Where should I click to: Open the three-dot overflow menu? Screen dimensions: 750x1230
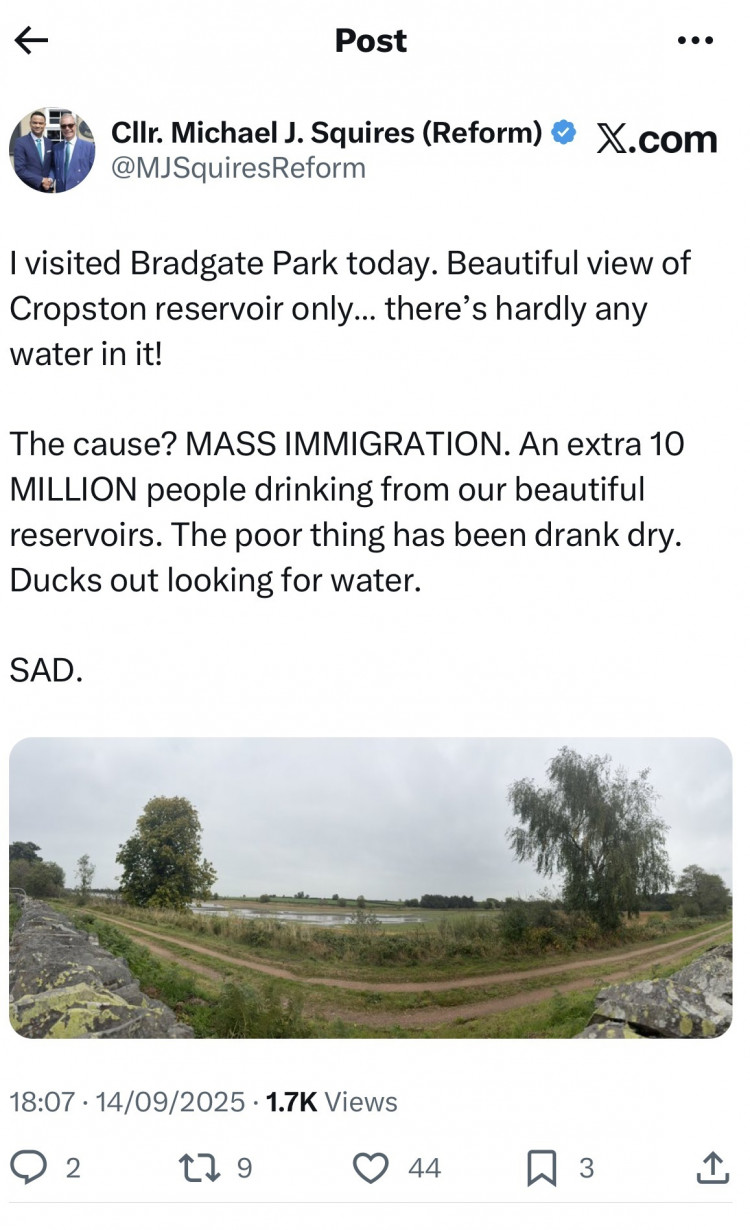pos(695,41)
